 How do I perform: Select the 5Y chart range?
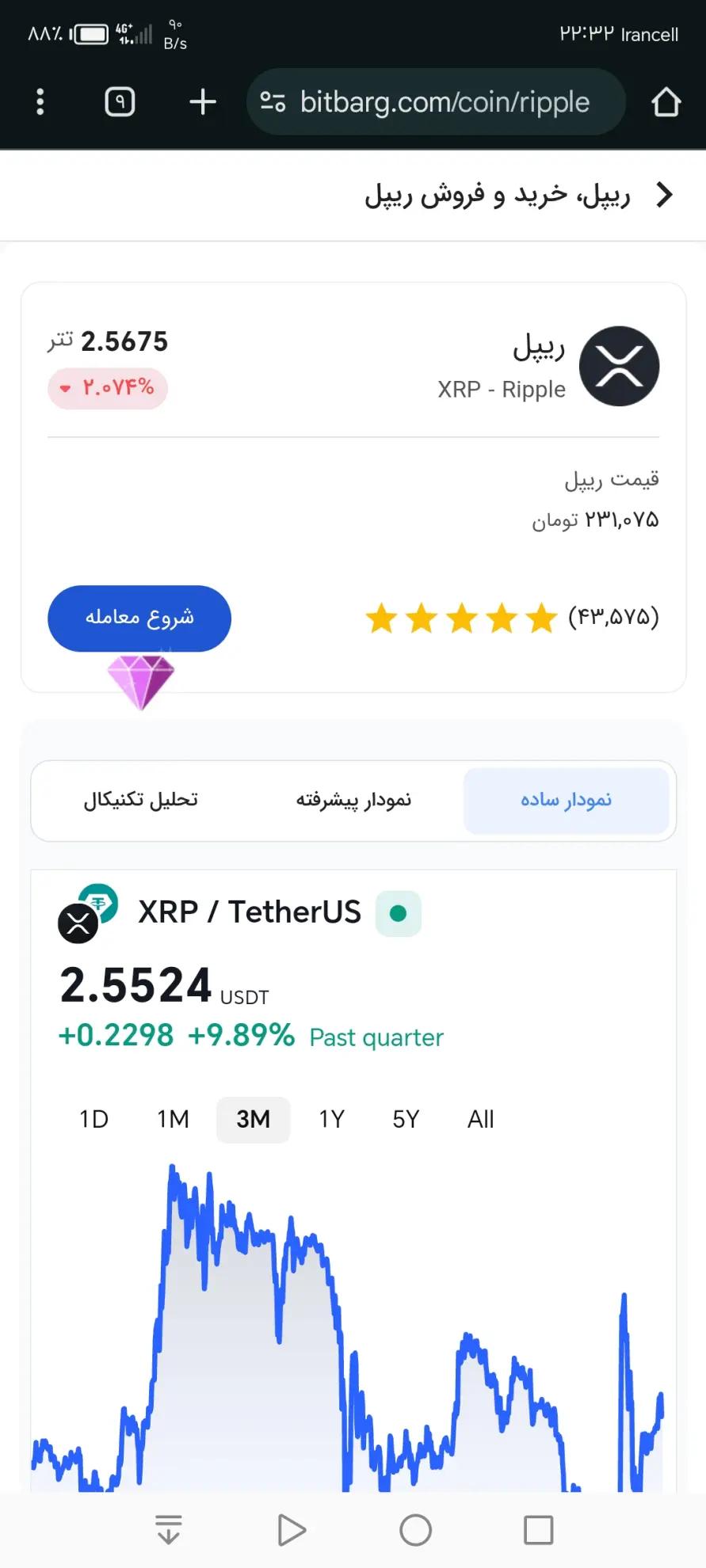pyautogui.click(x=406, y=1119)
